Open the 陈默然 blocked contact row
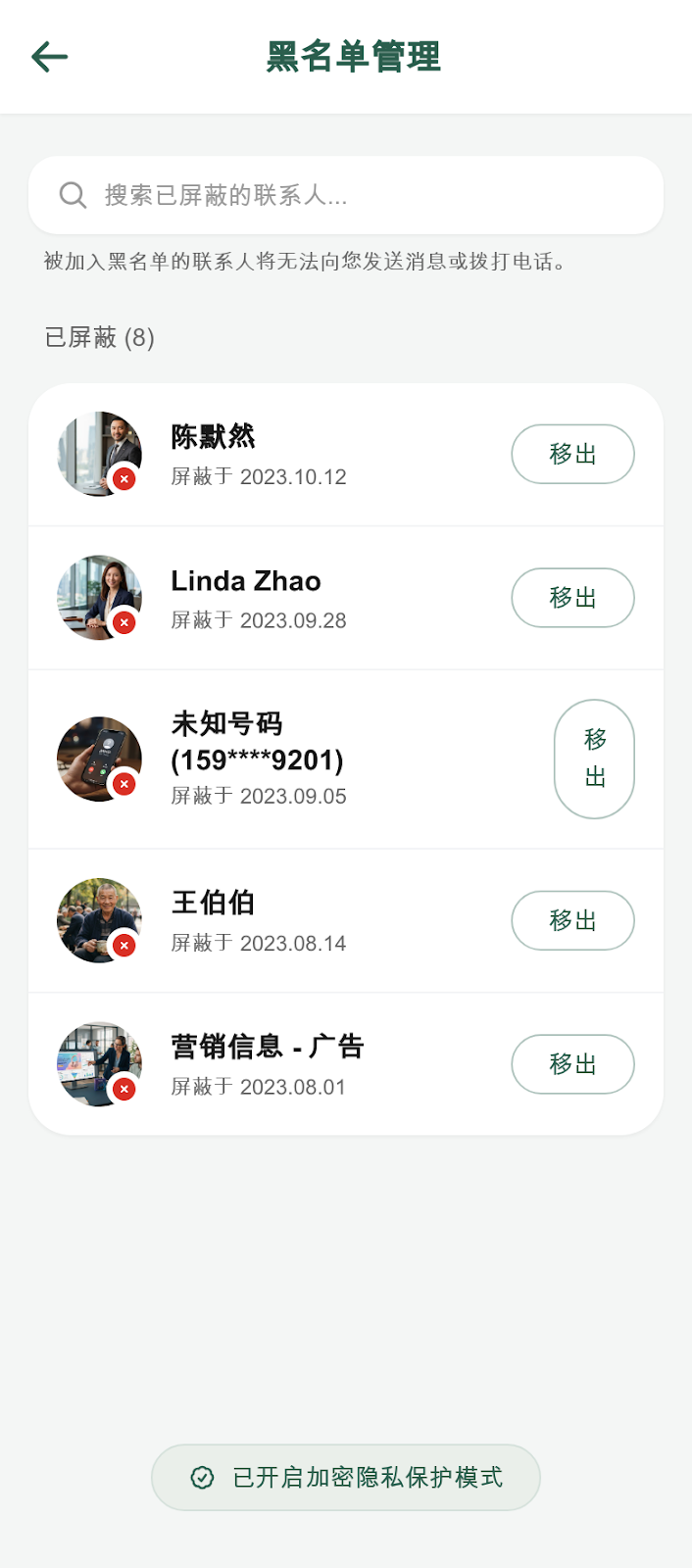This screenshot has height=1568, width=692. click(x=346, y=455)
